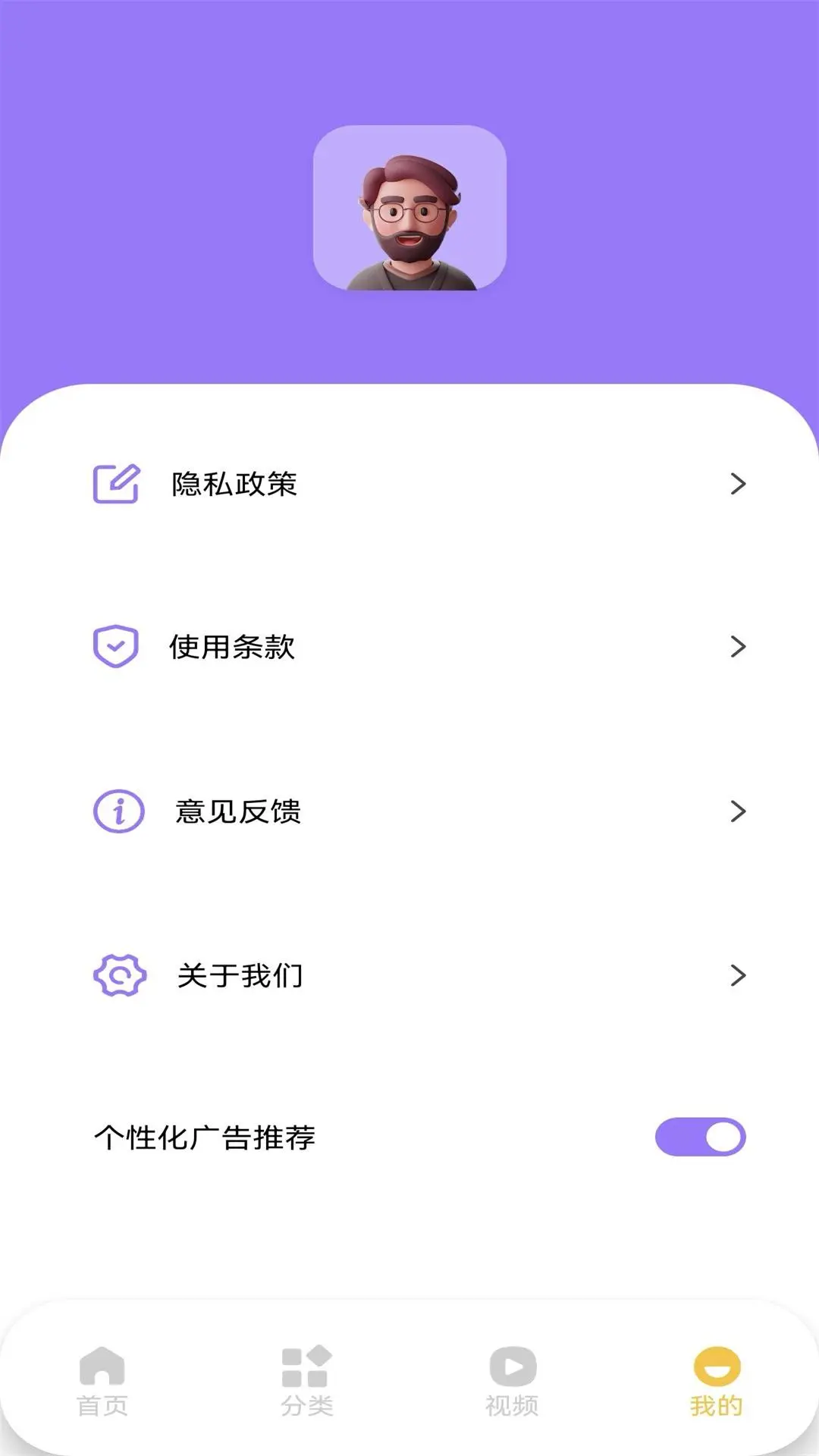Open 意见反馈 feedback page
The image size is (819, 1456).
coord(239,811)
